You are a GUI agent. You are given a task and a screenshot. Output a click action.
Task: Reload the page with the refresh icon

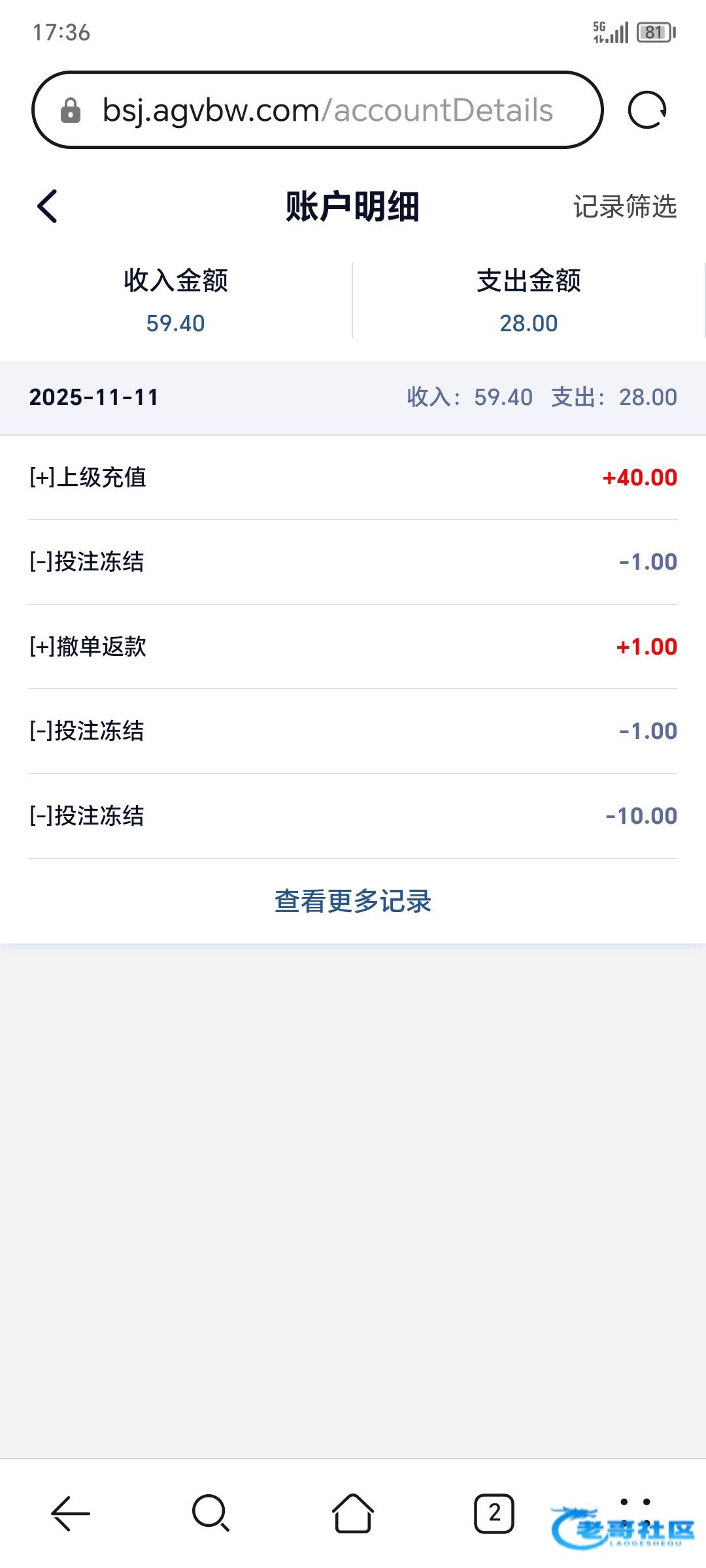click(x=647, y=110)
